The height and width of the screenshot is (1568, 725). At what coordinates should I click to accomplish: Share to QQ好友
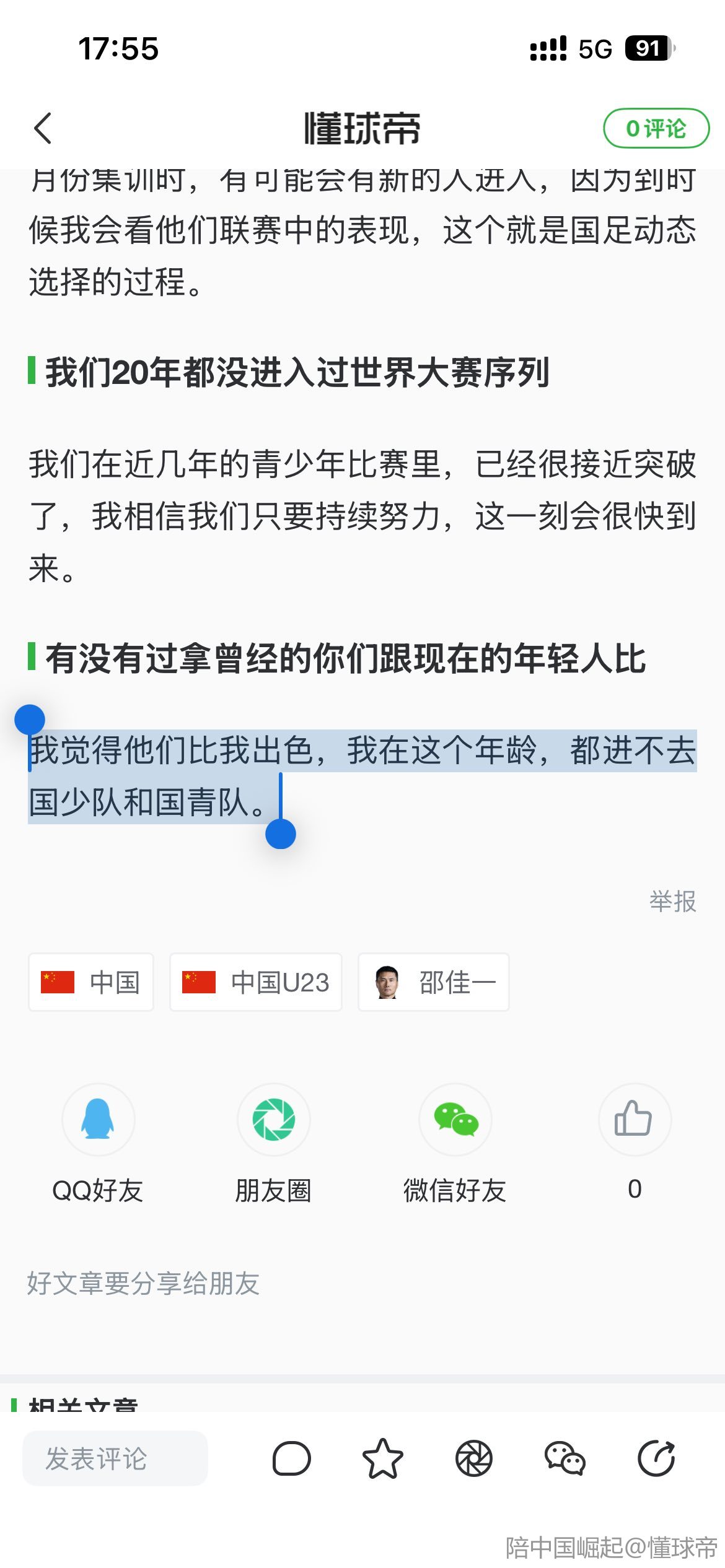(x=98, y=1120)
